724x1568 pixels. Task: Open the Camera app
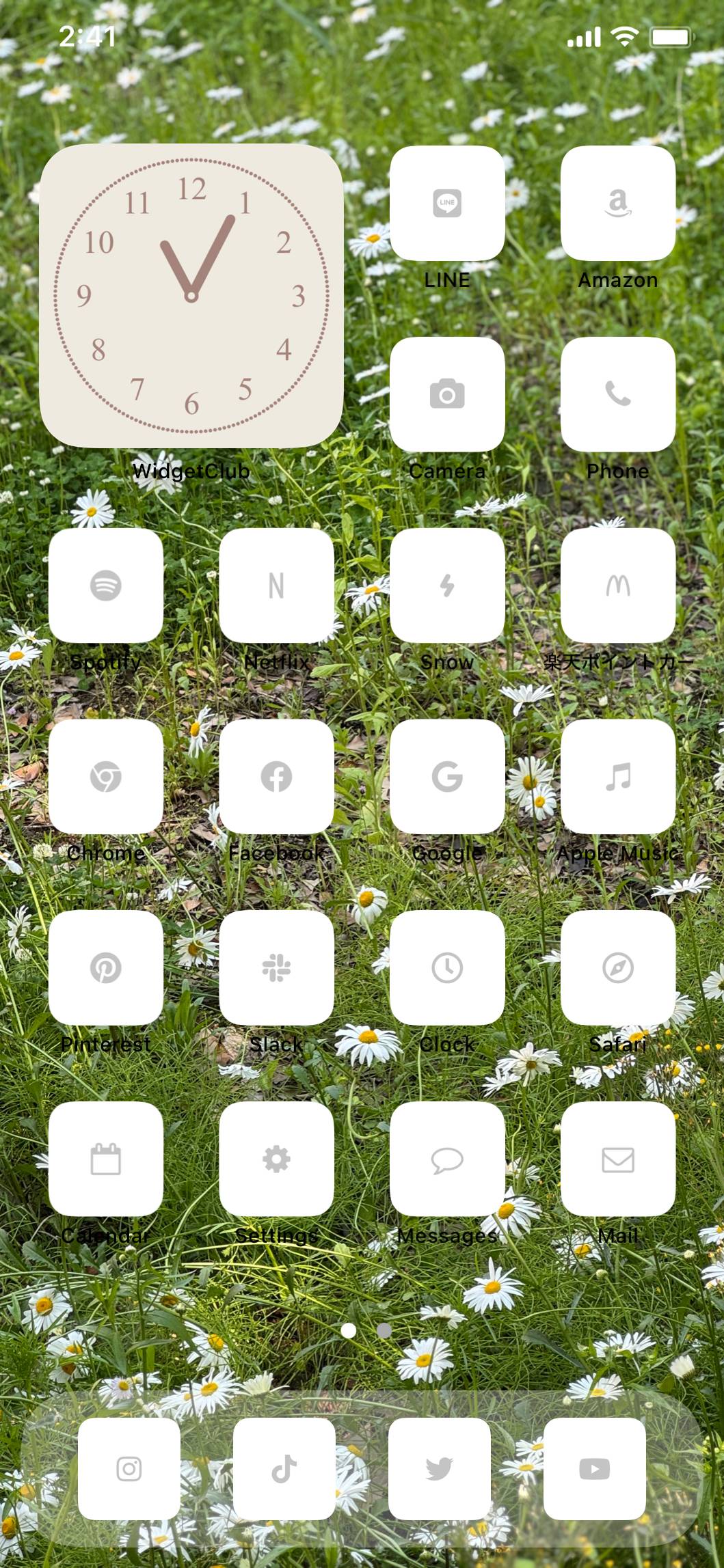coord(447,394)
